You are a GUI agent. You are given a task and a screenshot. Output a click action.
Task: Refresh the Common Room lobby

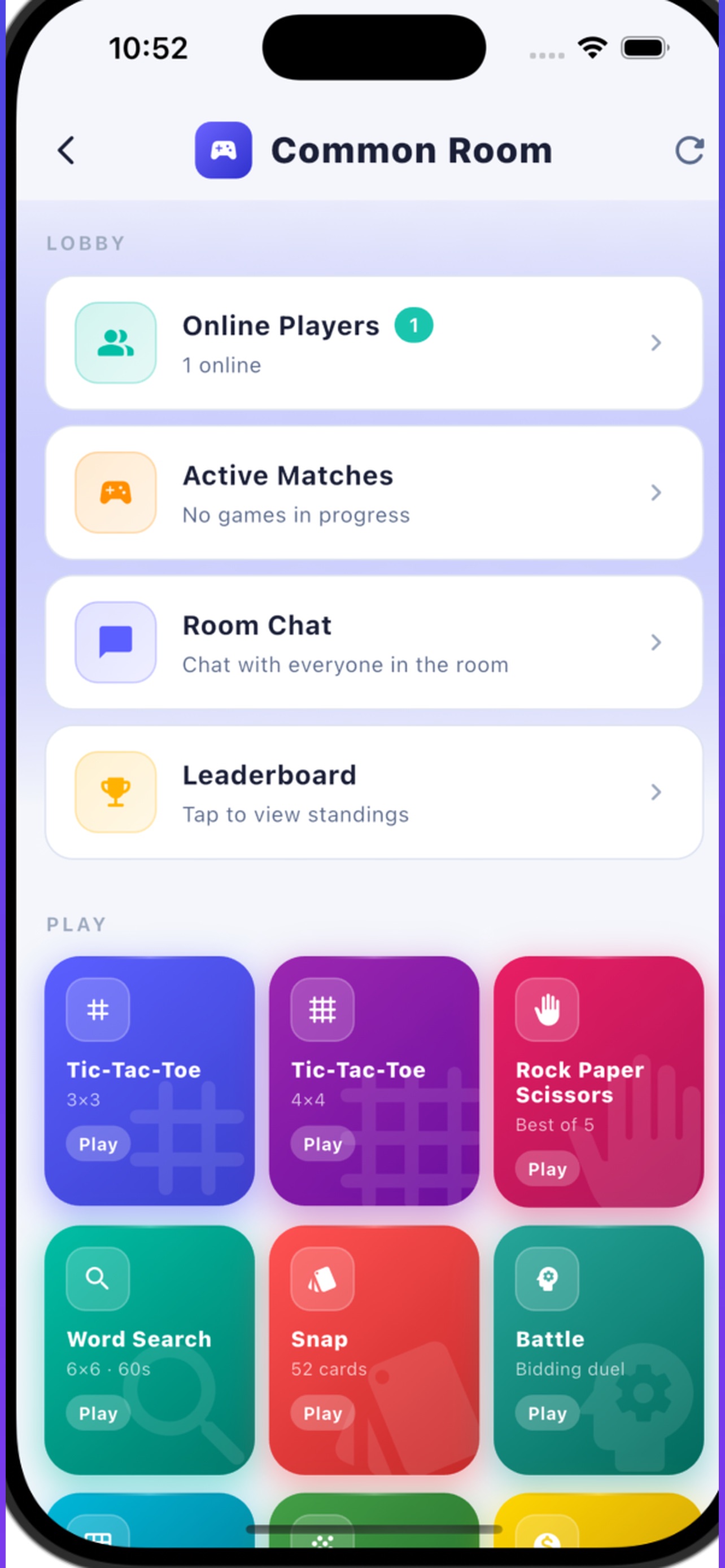coord(689,150)
